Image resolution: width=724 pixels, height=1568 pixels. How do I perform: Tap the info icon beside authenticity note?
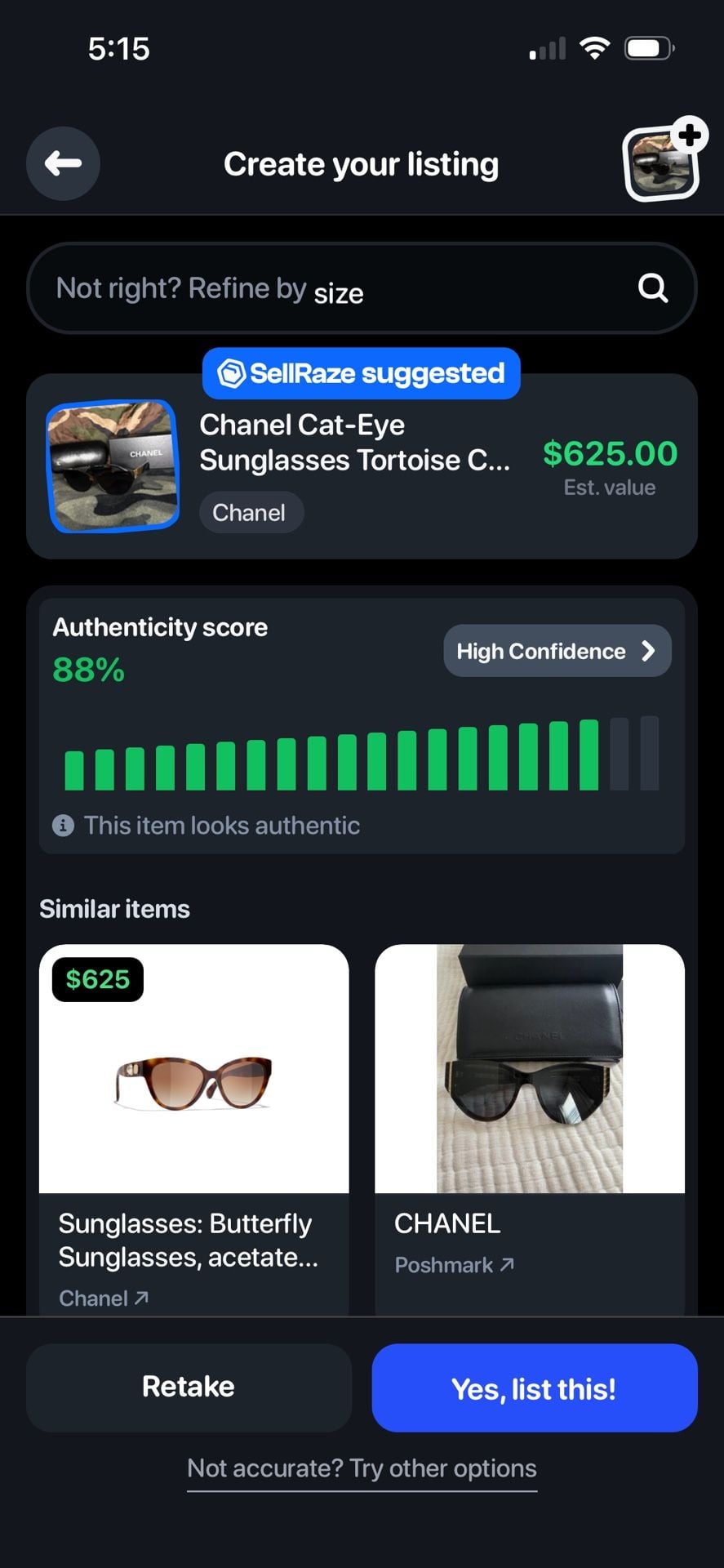63,826
